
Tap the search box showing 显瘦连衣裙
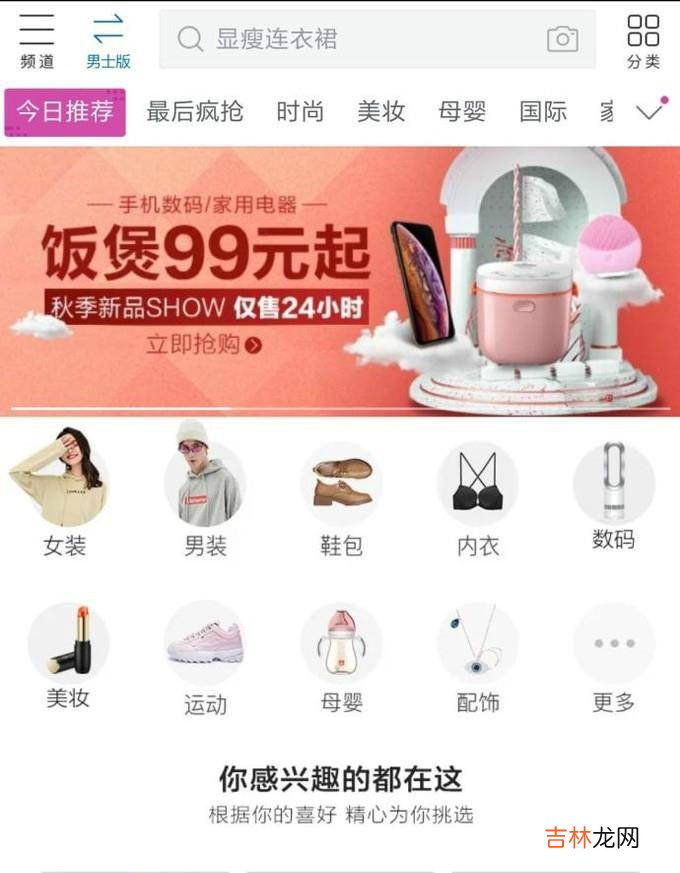pos(350,39)
